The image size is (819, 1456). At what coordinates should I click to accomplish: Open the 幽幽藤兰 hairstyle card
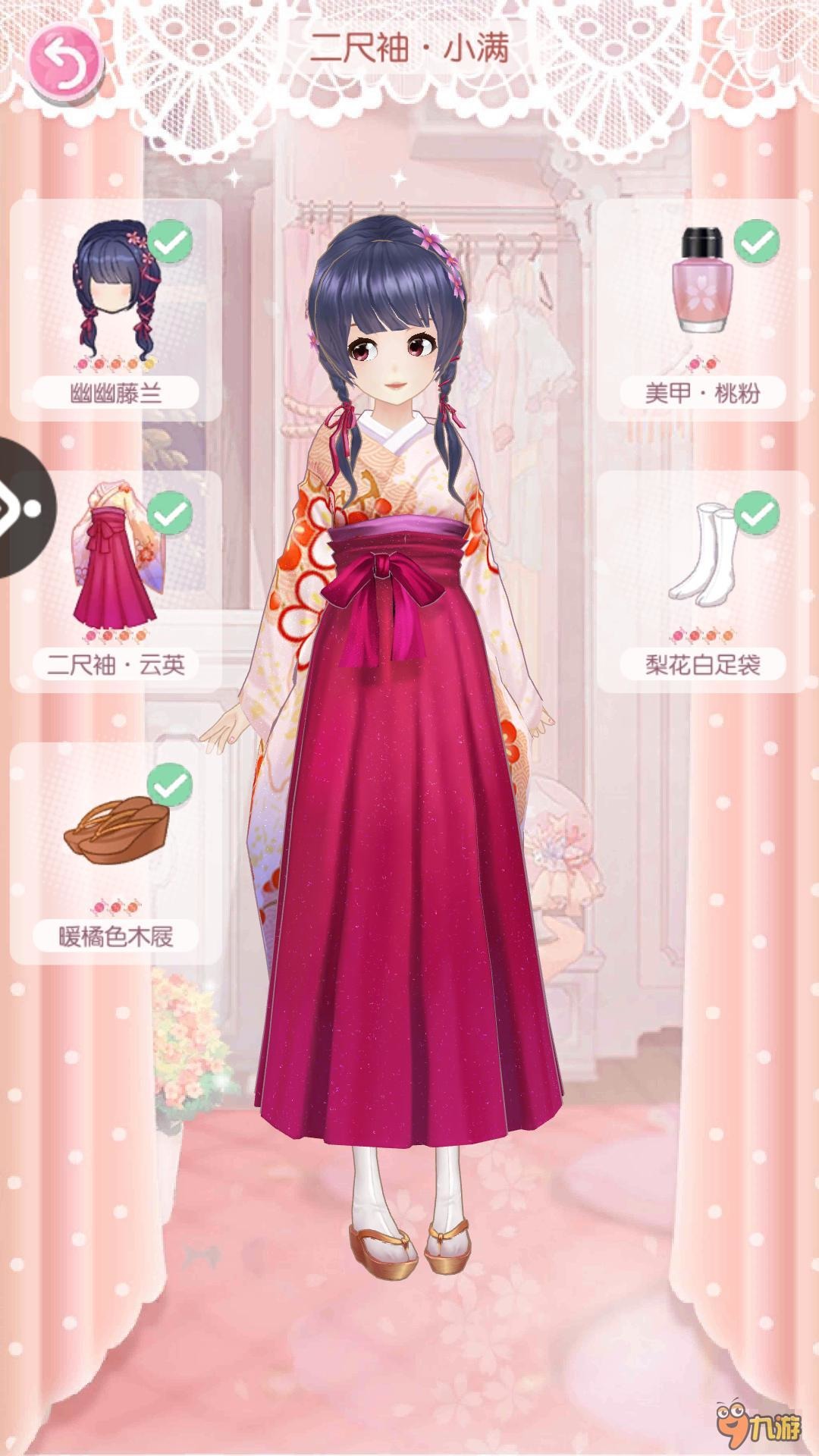(x=116, y=309)
